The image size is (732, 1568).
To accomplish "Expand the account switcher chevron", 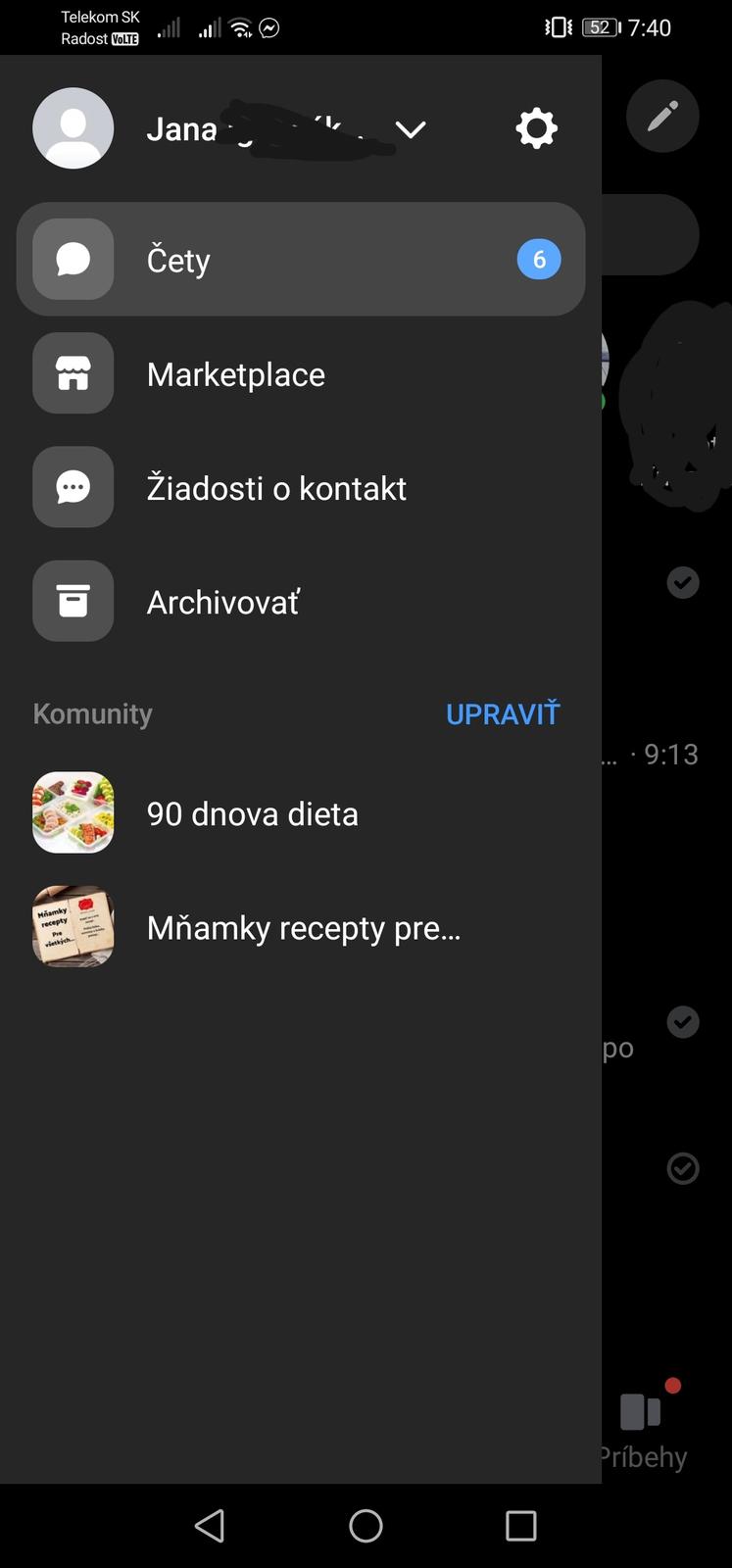I will [x=411, y=129].
